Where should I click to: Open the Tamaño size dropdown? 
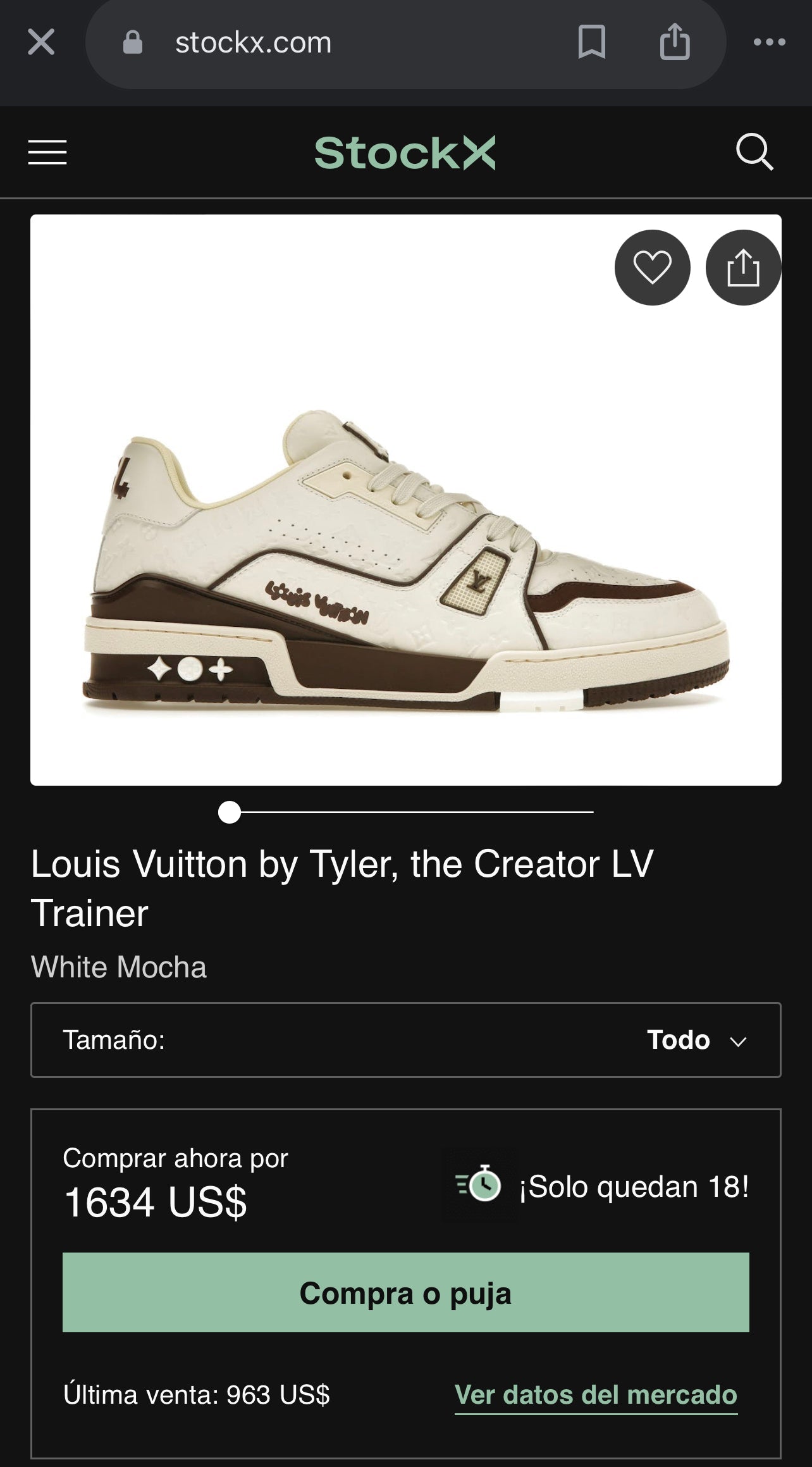(406, 1041)
